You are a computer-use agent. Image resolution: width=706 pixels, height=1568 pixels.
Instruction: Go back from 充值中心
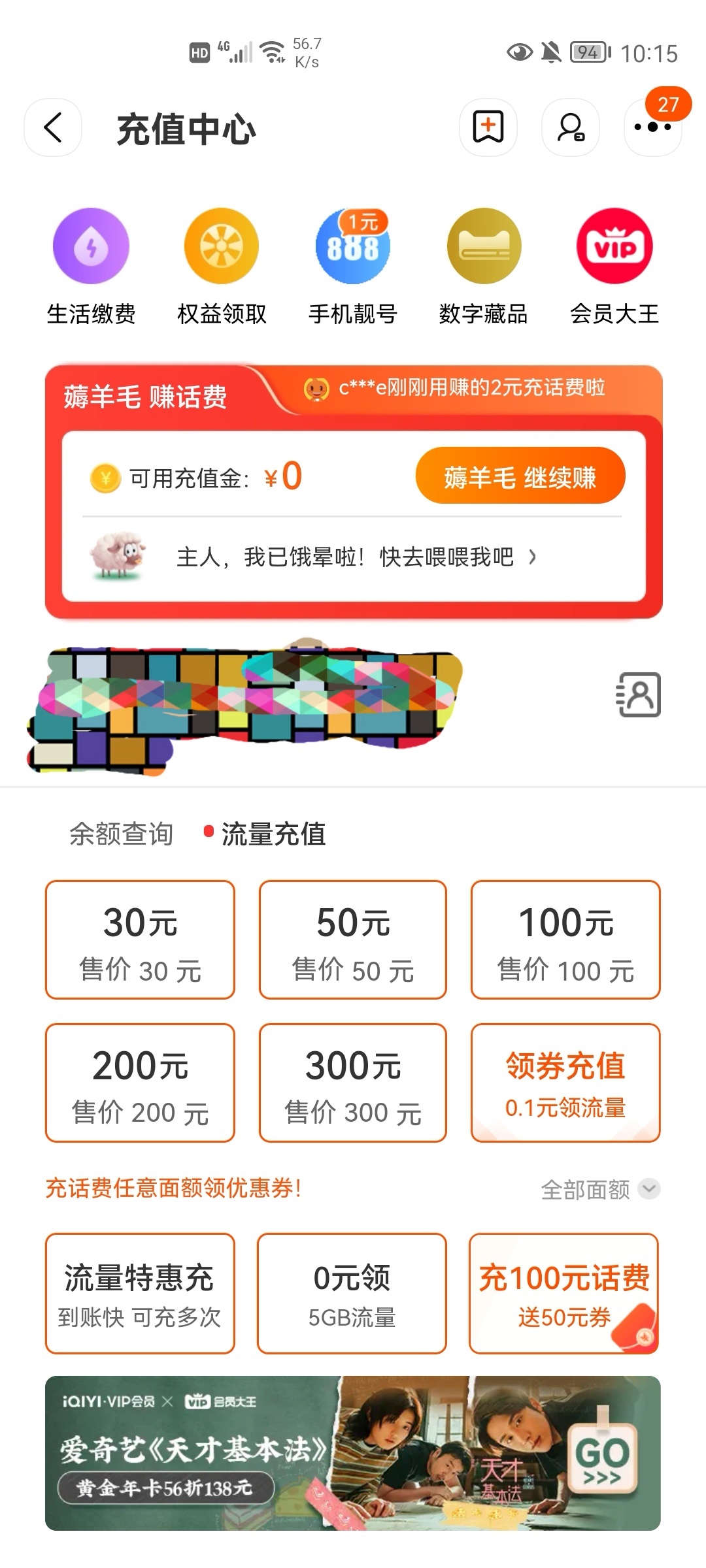(x=53, y=127)
